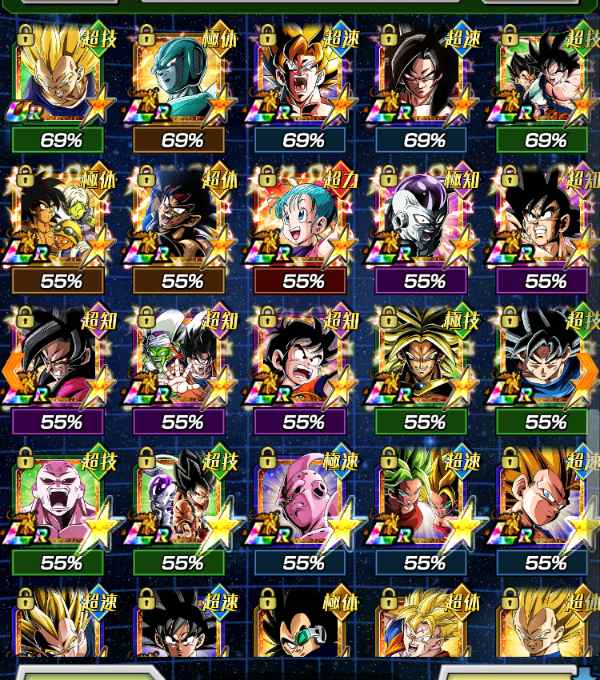Open the Legendary Super Saiyan Broly card
600x680 pixels.
click(x=423, y=362)
